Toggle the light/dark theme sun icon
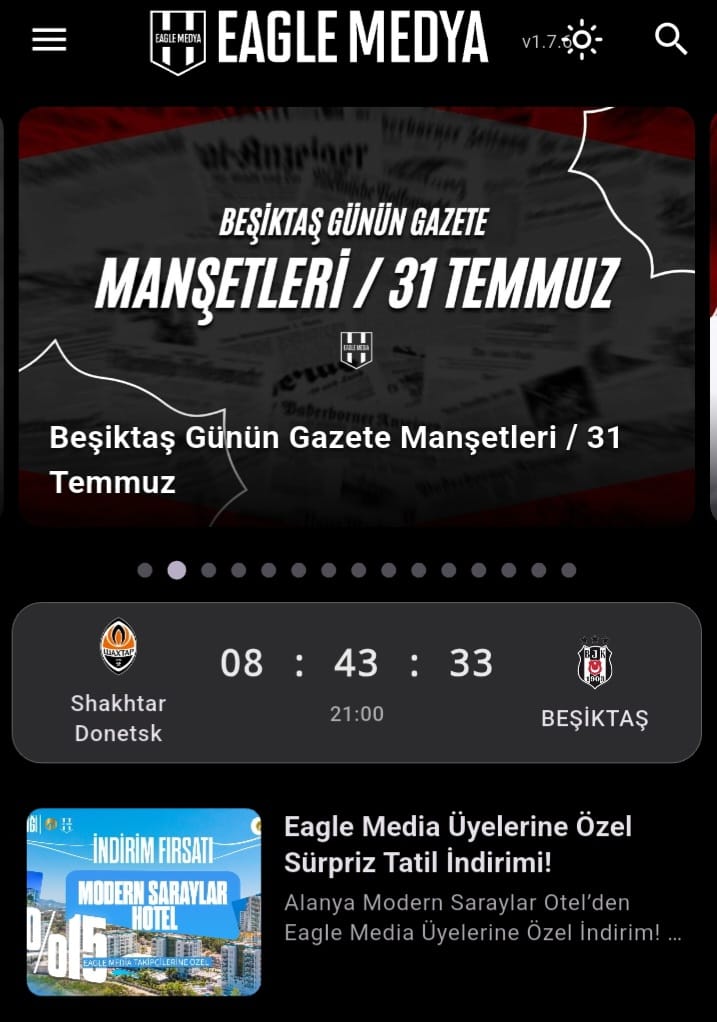Screen dimensions: 717x1022 point(582,40)
